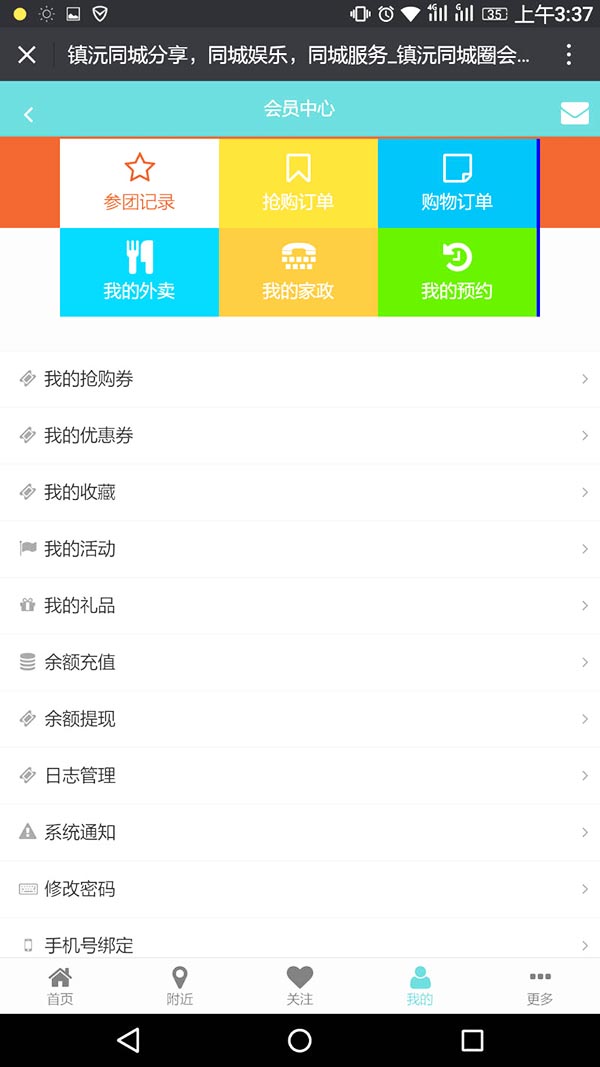Open the browser overflow menu
600x1067 pixels.
568,55
